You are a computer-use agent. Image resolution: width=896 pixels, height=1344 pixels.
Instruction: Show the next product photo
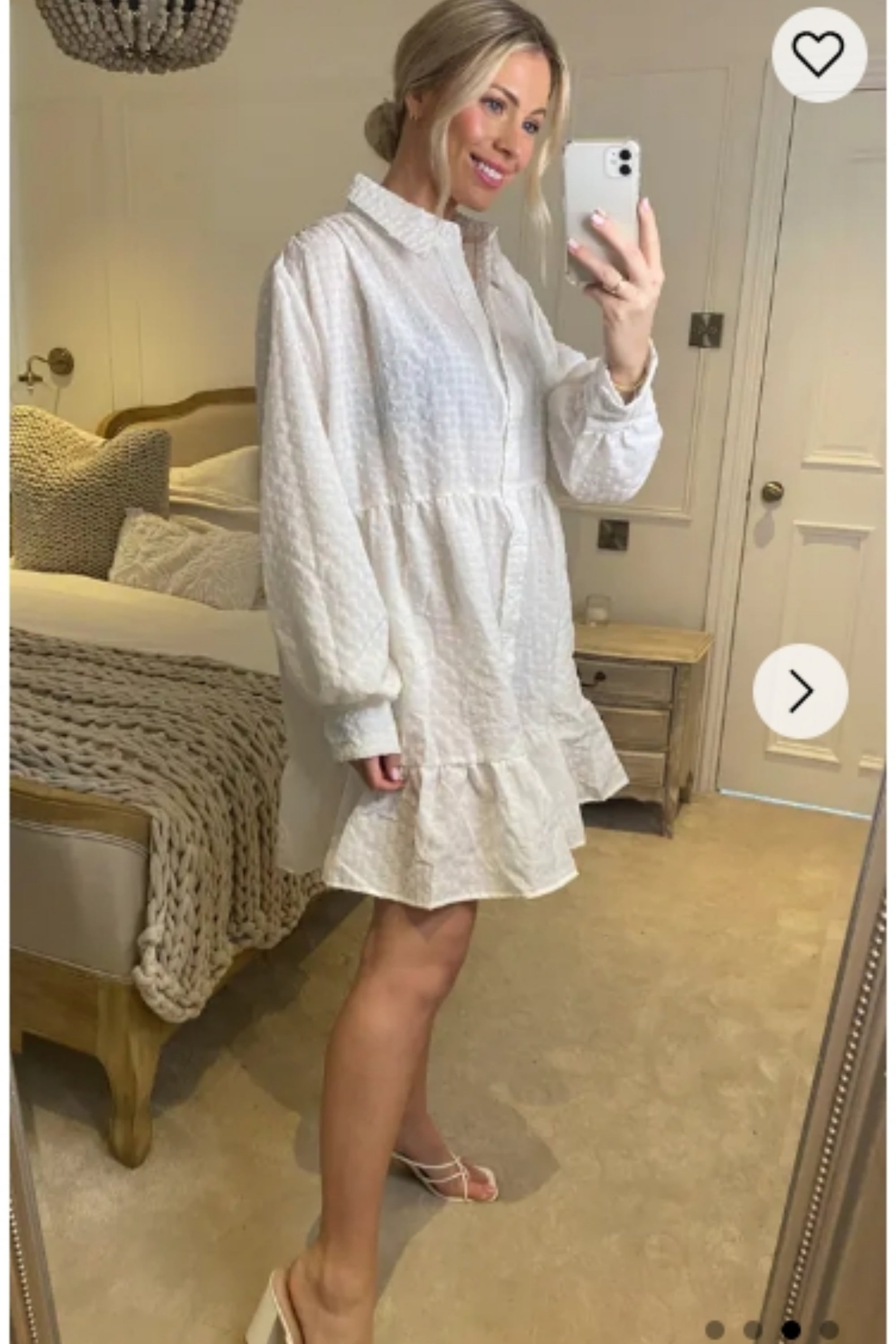(800, 691)
